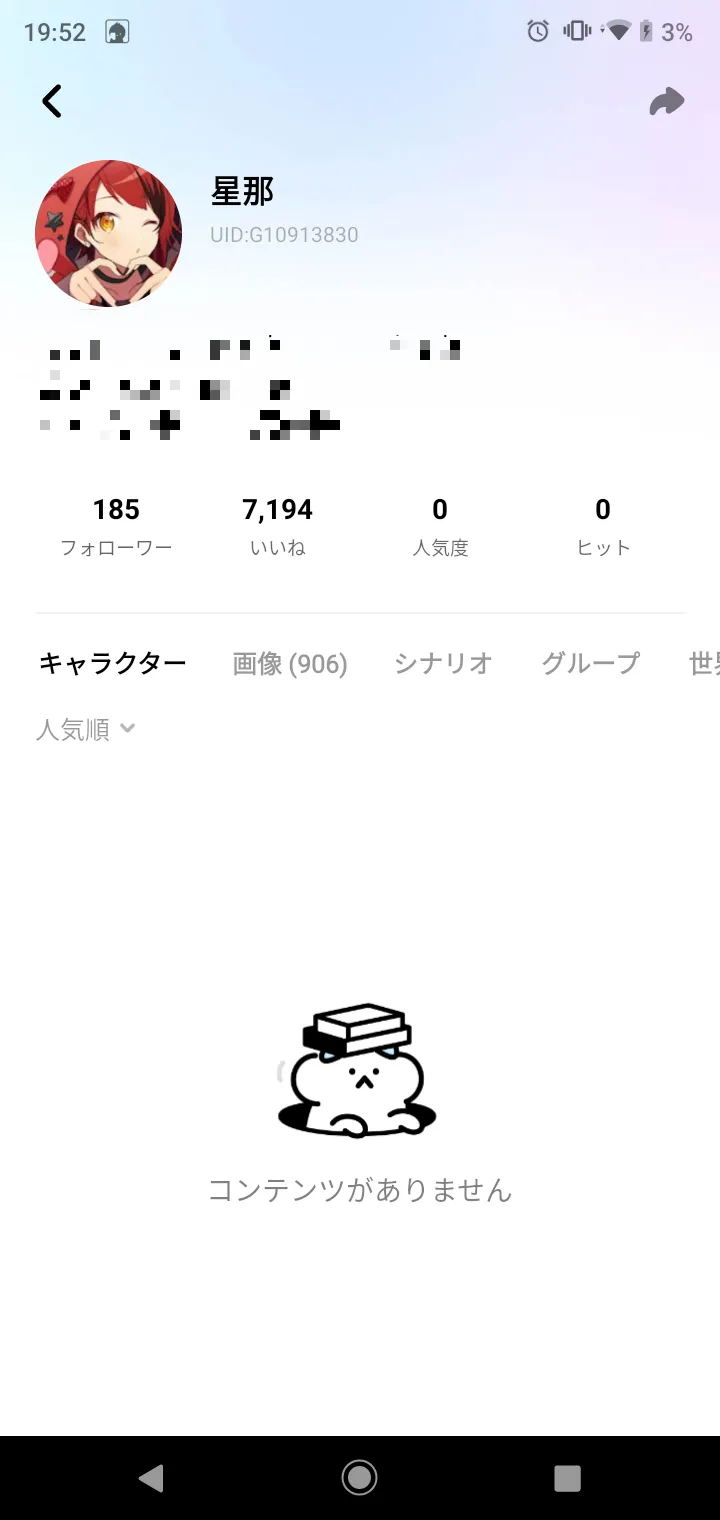Open recent apps from the navigation bar
The height and width of the screenshot is (1520, 720).
click(567, 1477)
